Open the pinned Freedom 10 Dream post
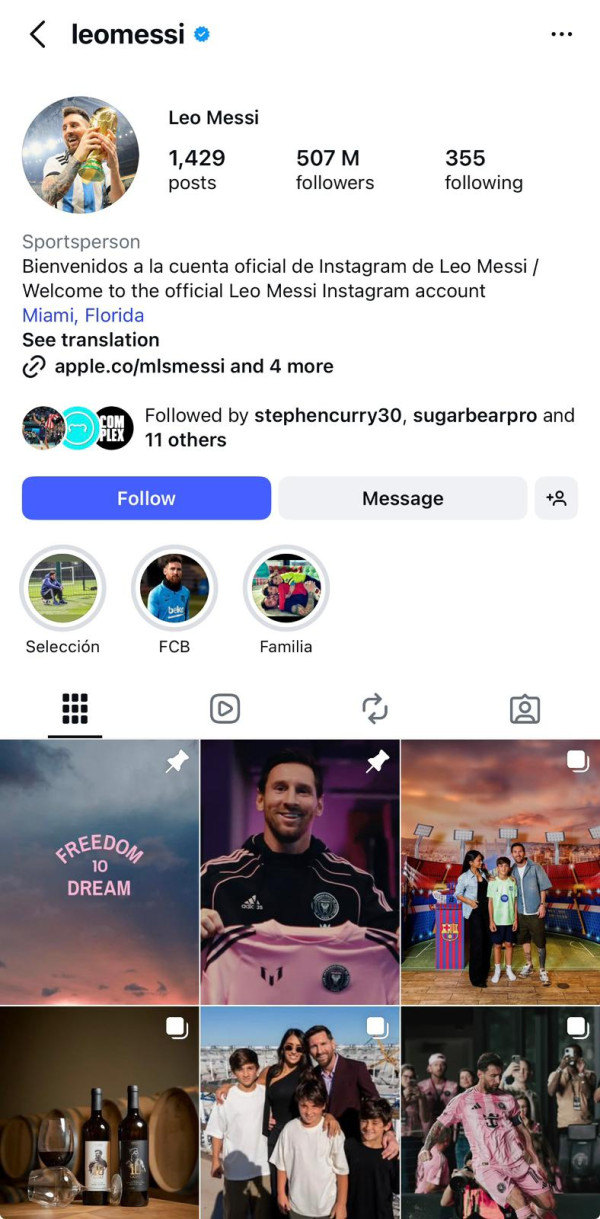Image resolution: width=600 pixels, height=1219 pixels. (x=99, y=872)
